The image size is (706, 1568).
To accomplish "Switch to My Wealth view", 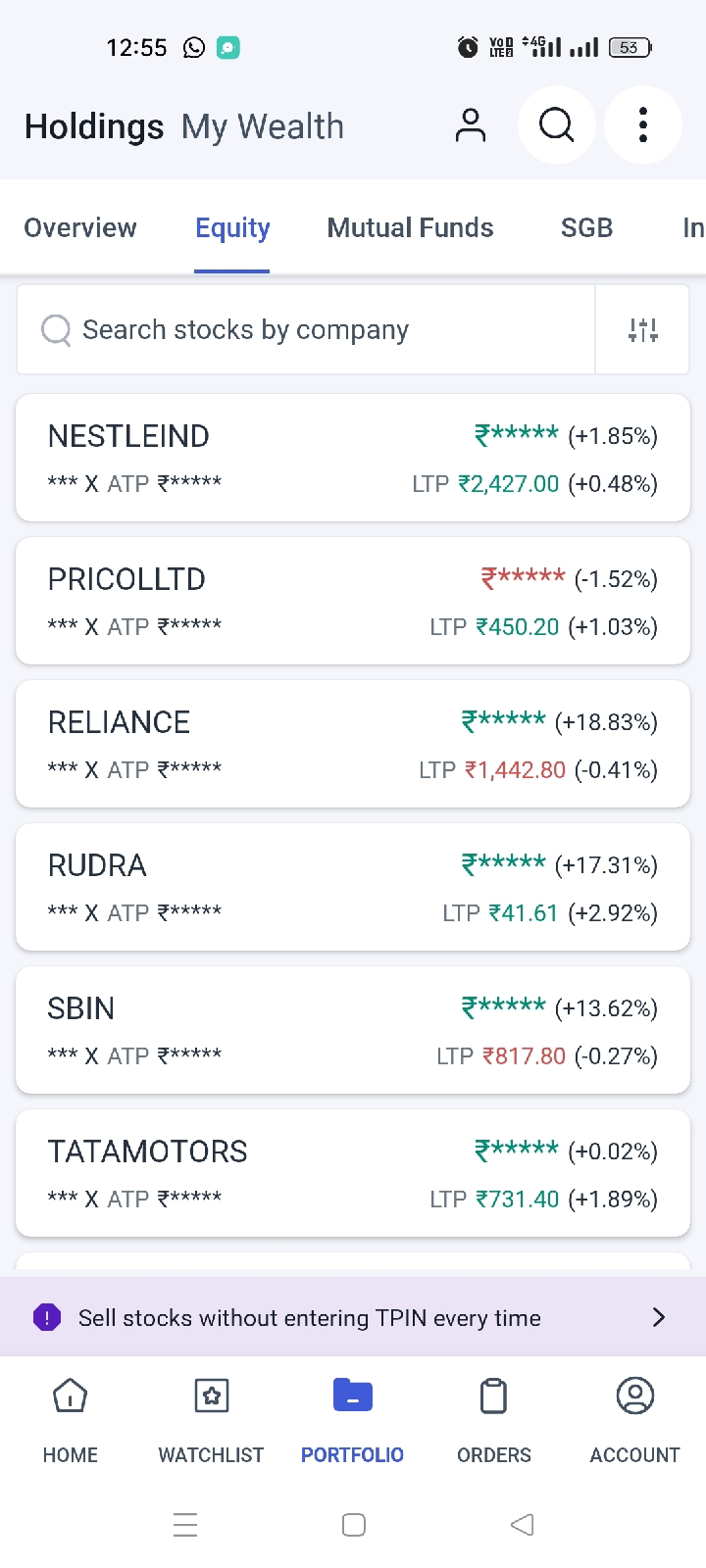I will click(x=263, y=126).
